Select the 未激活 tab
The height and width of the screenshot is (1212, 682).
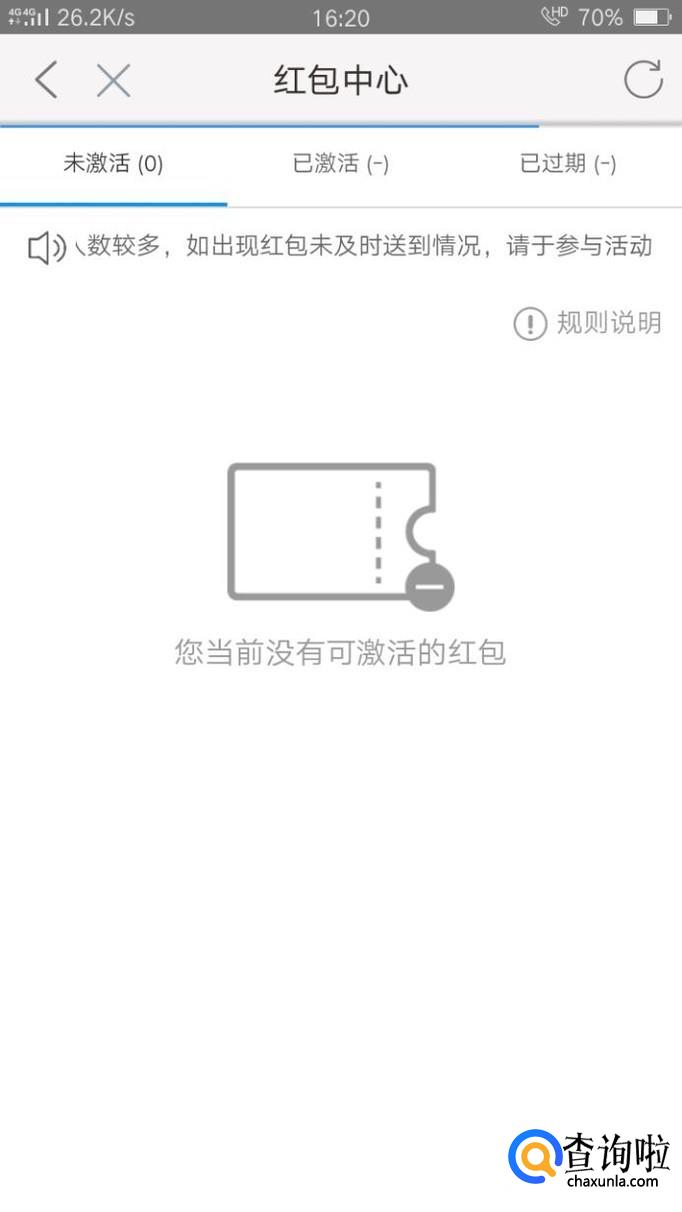click(113, 164)
